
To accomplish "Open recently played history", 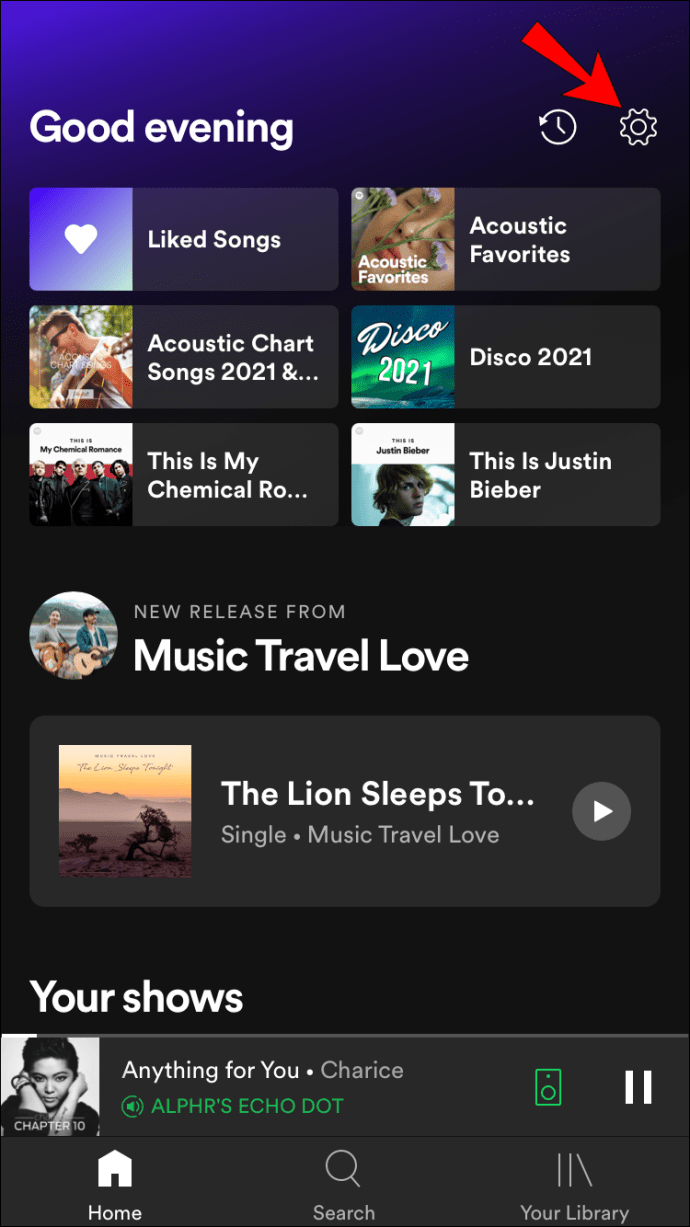I will [x=558, y=128].
